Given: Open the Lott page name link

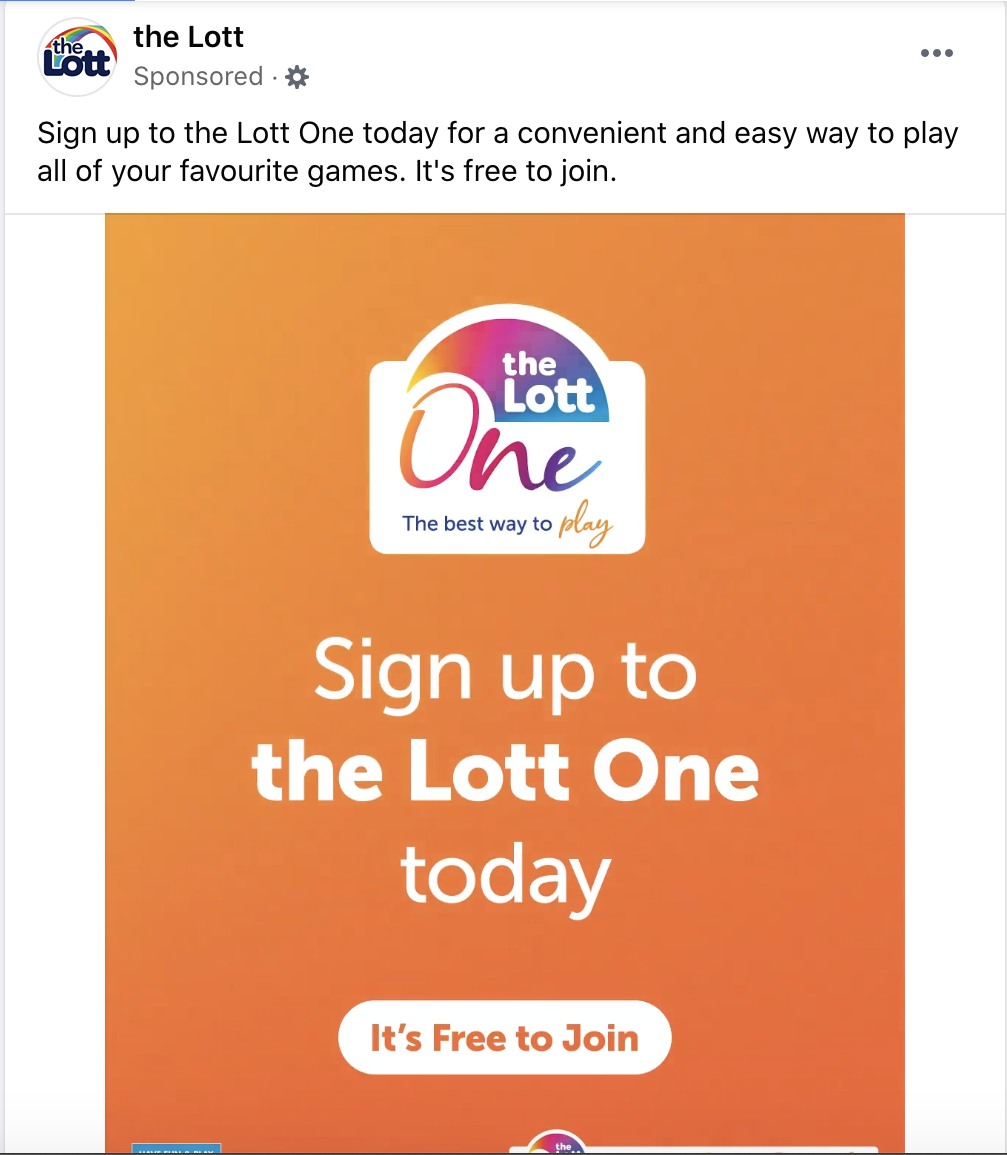Looking at the screenshot, I should [x=188, y=37].
